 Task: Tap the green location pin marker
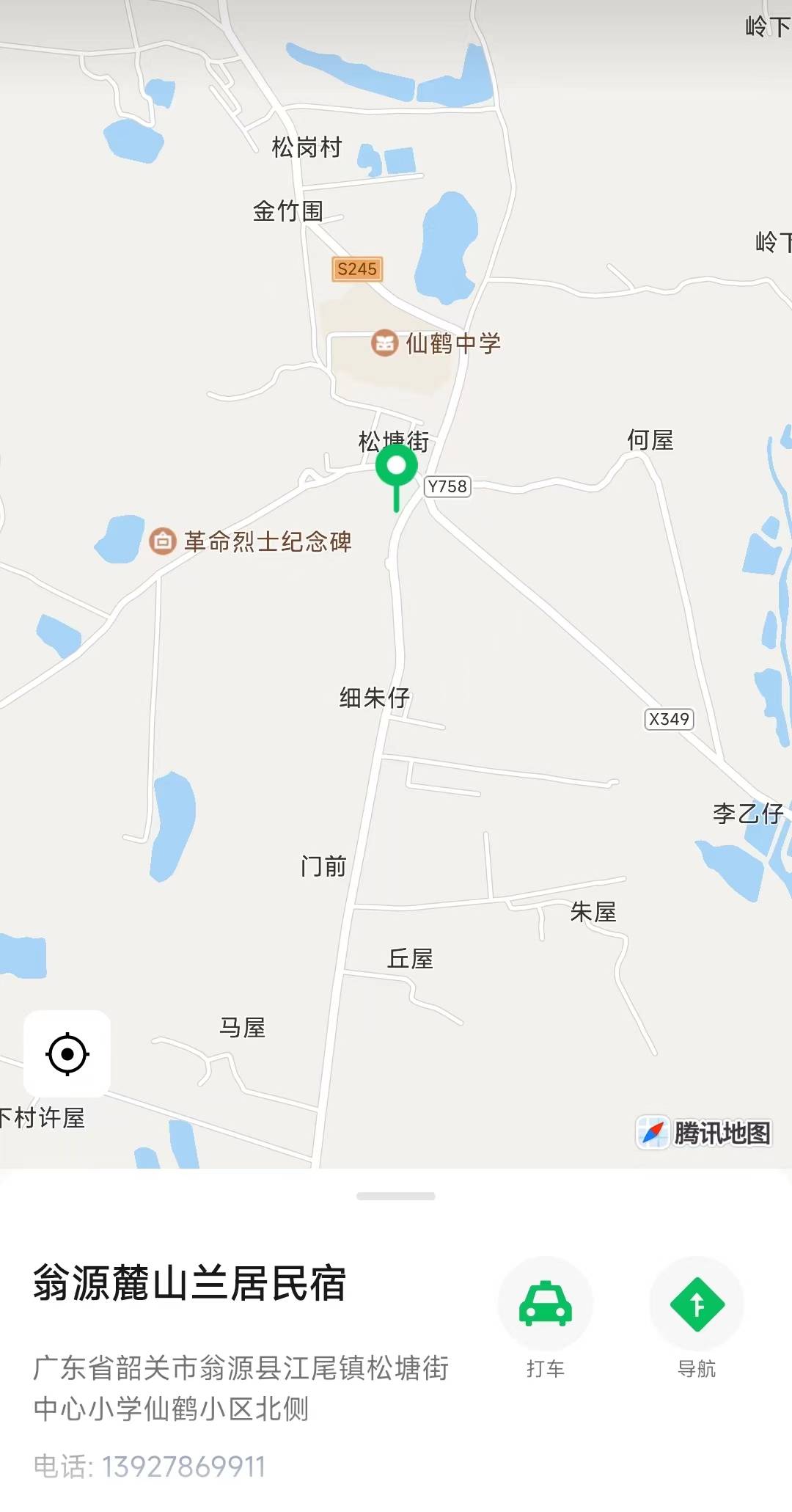coord(397,467)
